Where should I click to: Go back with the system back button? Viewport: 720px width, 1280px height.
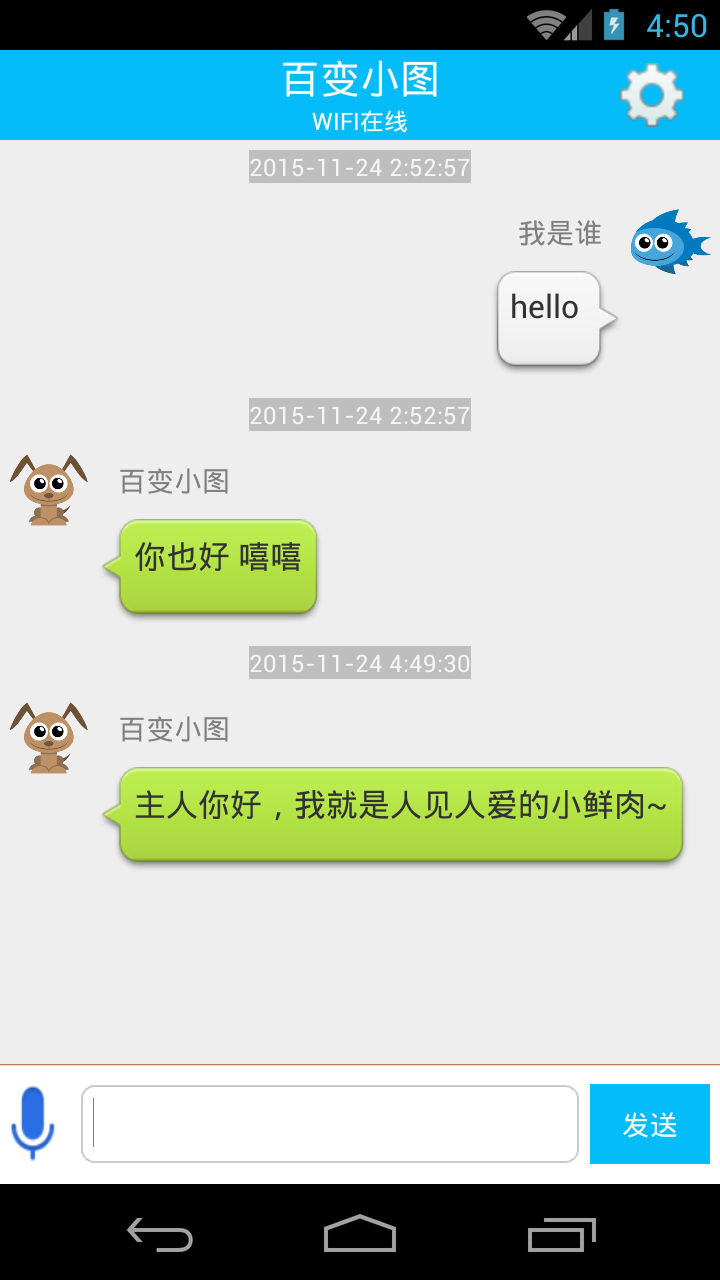point(160,1233)
